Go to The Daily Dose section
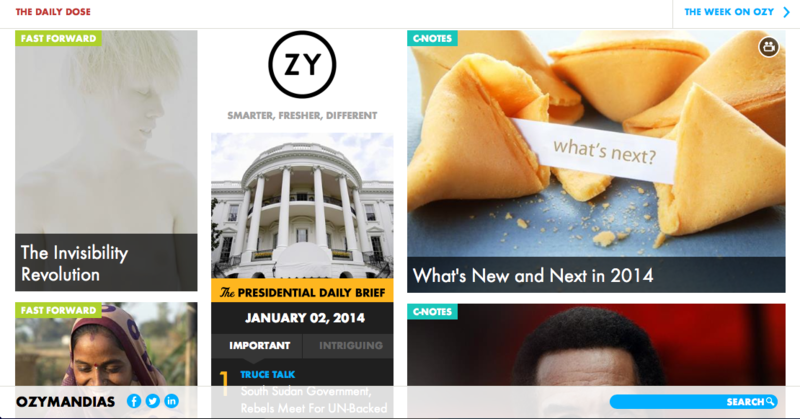Image resolution: width=800 pixels, height=419 pixels. click(51, 13)
